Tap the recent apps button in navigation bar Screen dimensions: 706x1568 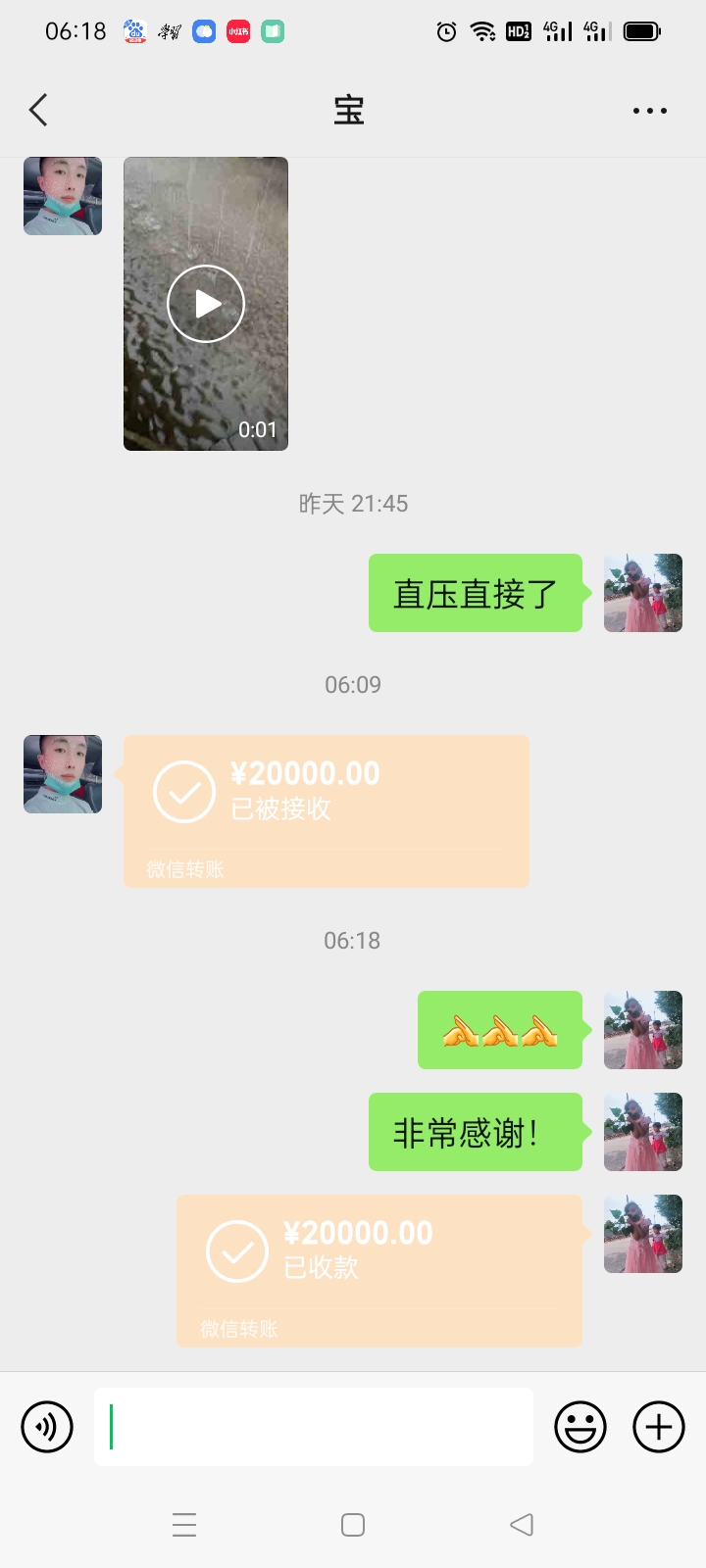[x=184, y=1524]
